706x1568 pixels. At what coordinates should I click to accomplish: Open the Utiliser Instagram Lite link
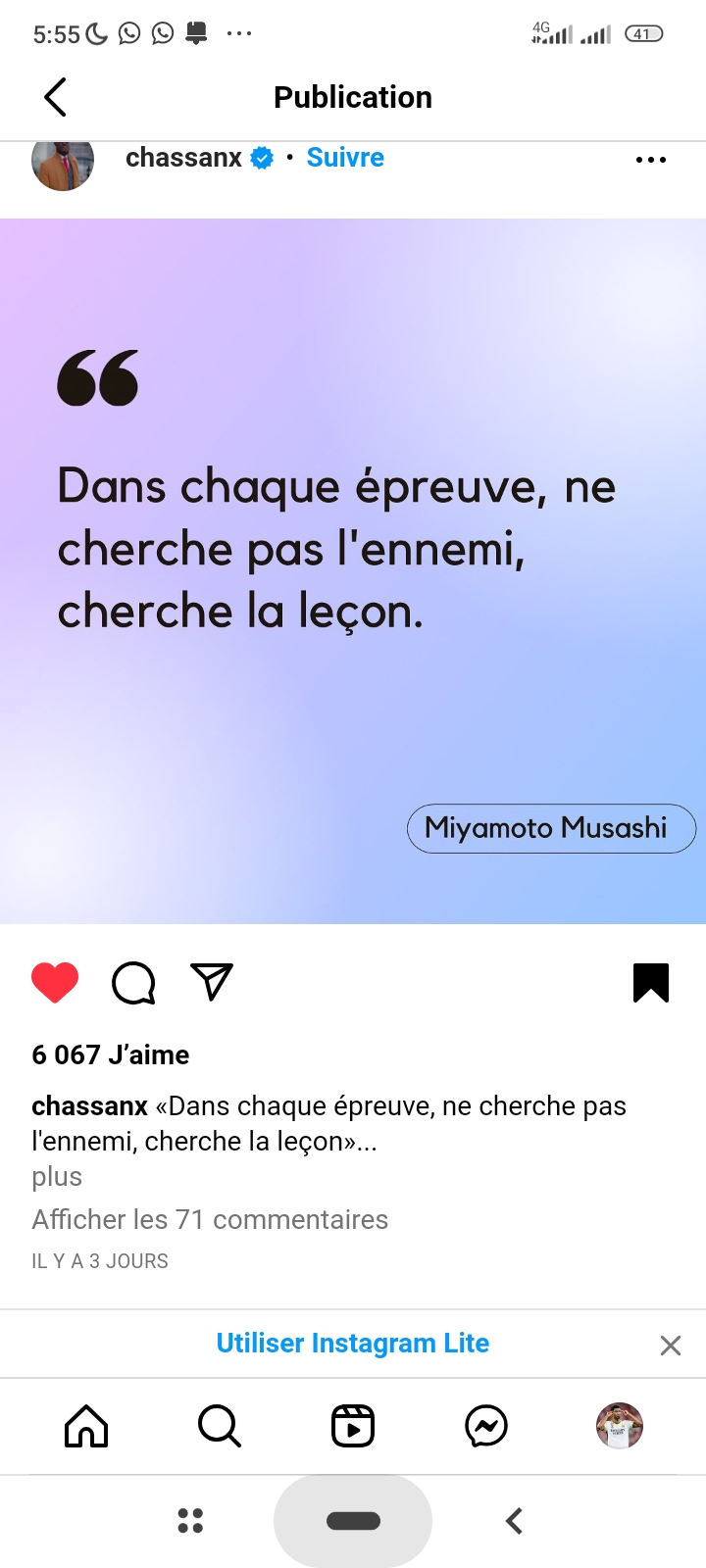tap(353, 1343)
